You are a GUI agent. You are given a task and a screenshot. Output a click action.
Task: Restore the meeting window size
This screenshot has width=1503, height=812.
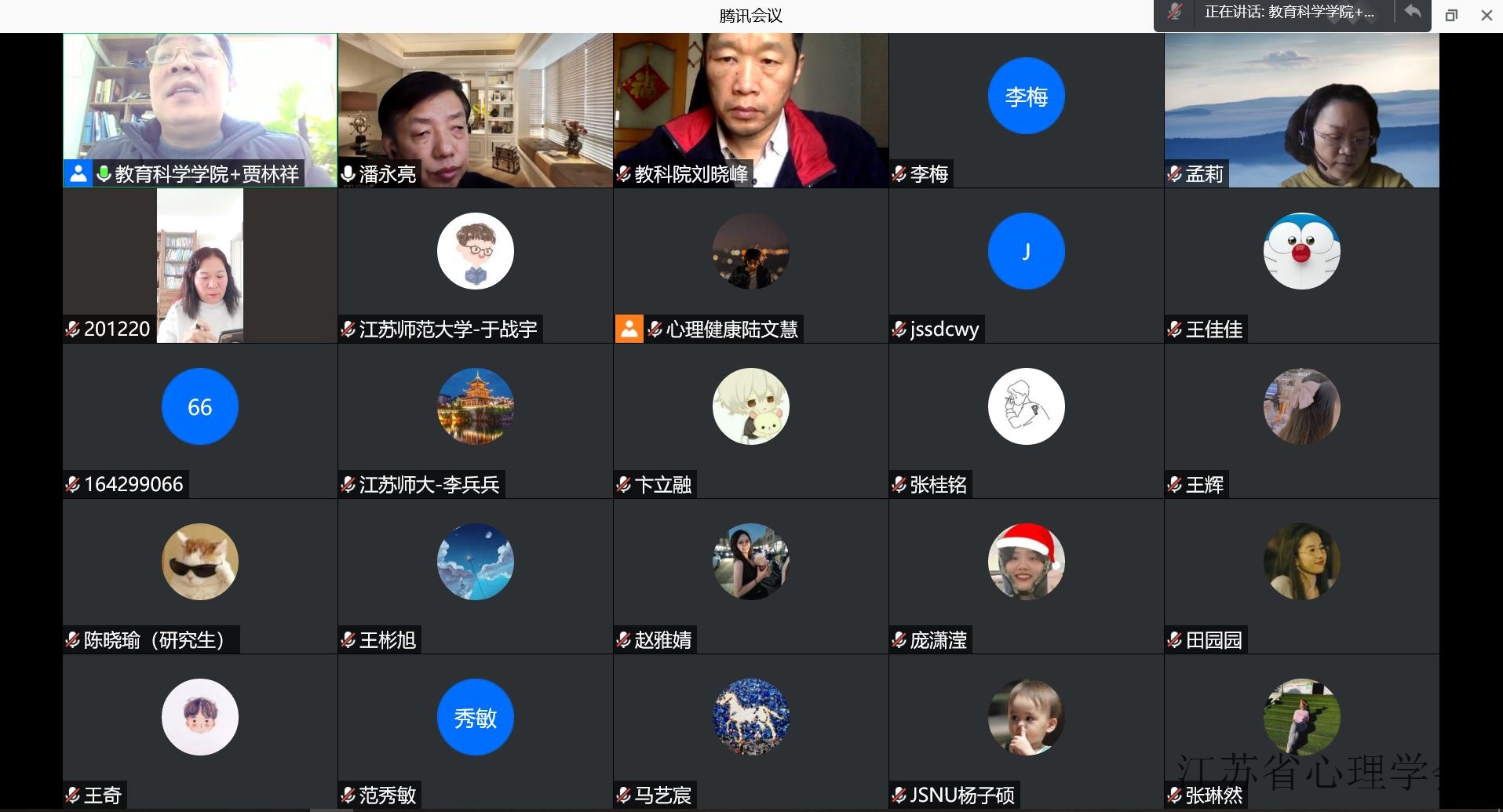tap(1451, 15)
